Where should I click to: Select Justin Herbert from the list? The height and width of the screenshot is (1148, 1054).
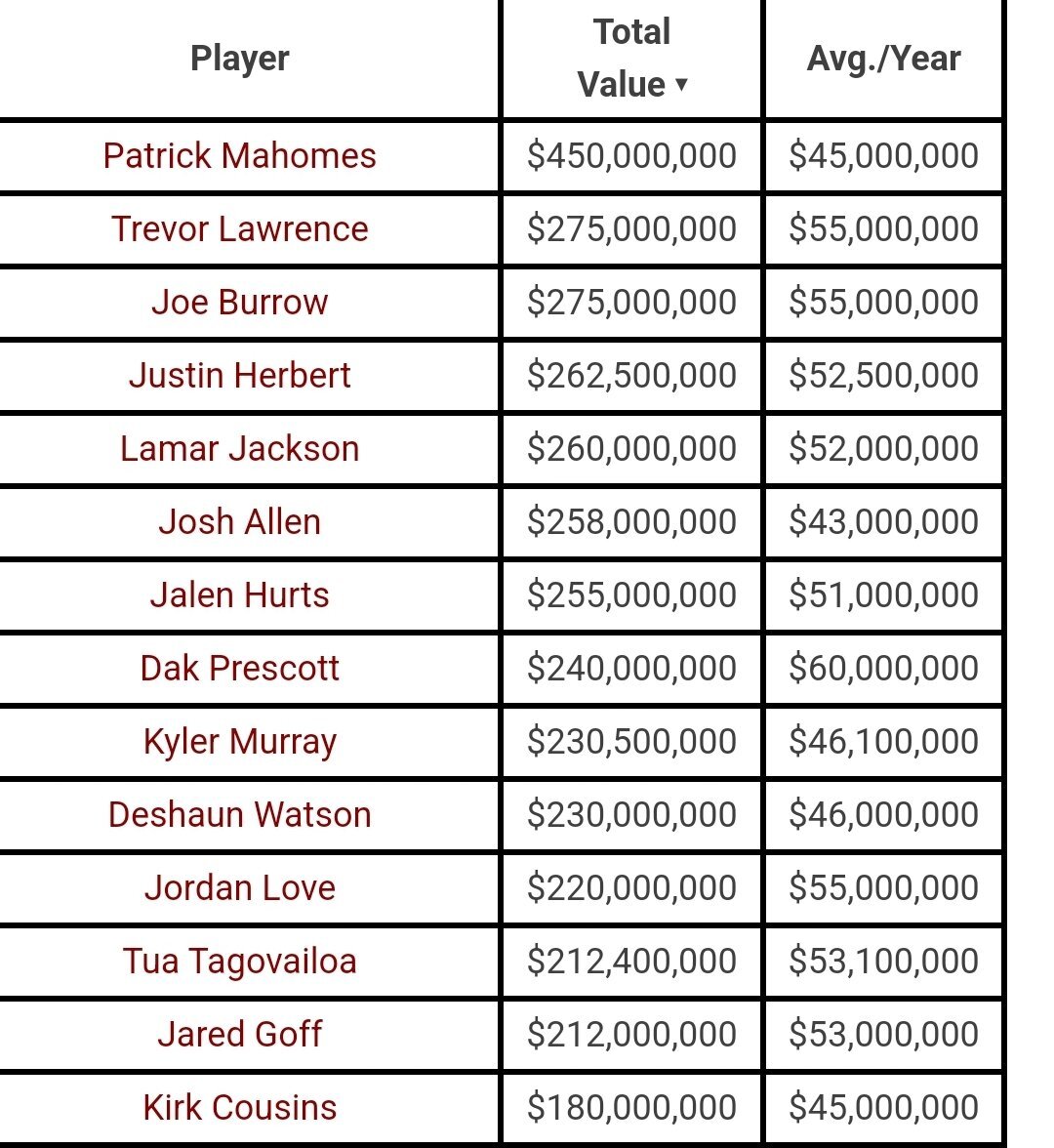pos(240,376)
